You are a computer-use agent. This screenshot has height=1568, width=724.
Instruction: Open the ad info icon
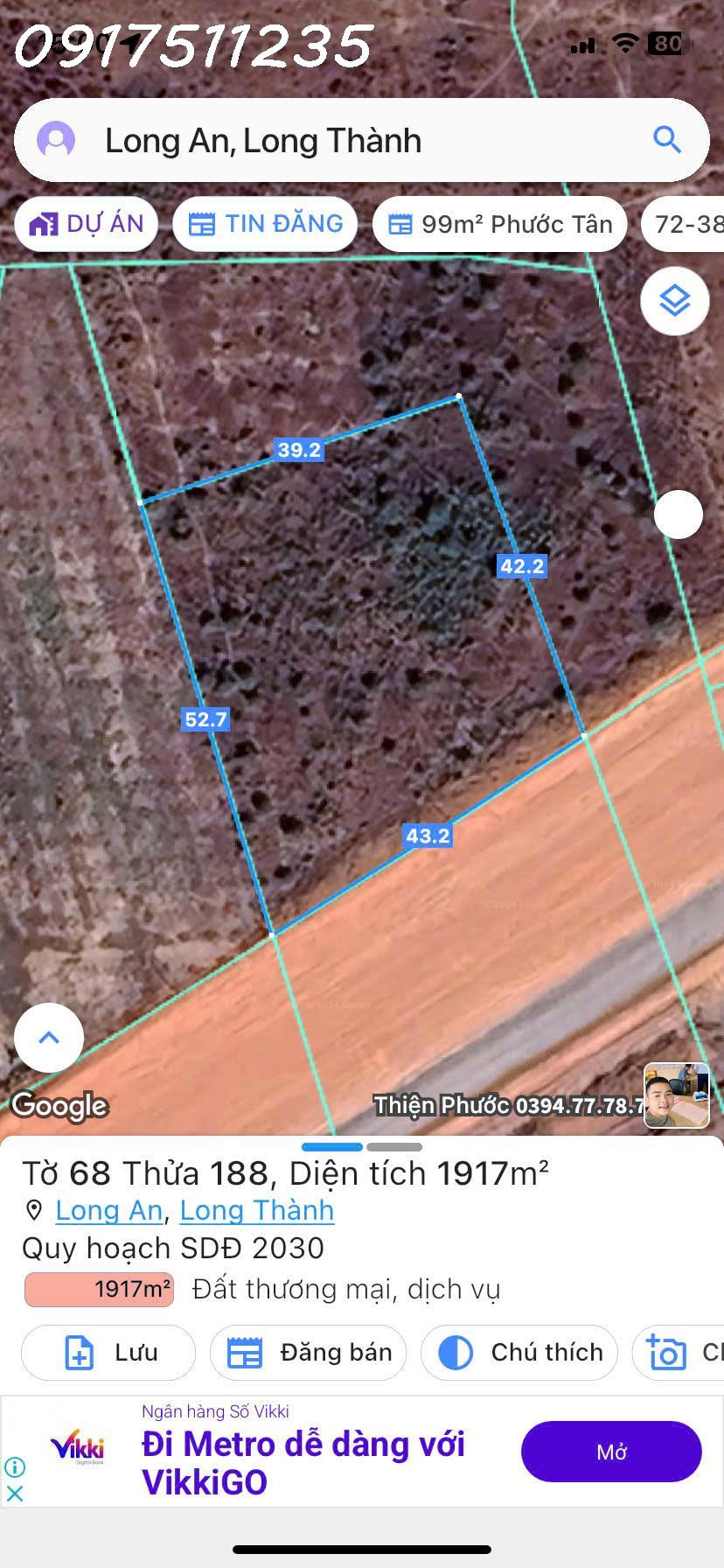coord(15,1466)
